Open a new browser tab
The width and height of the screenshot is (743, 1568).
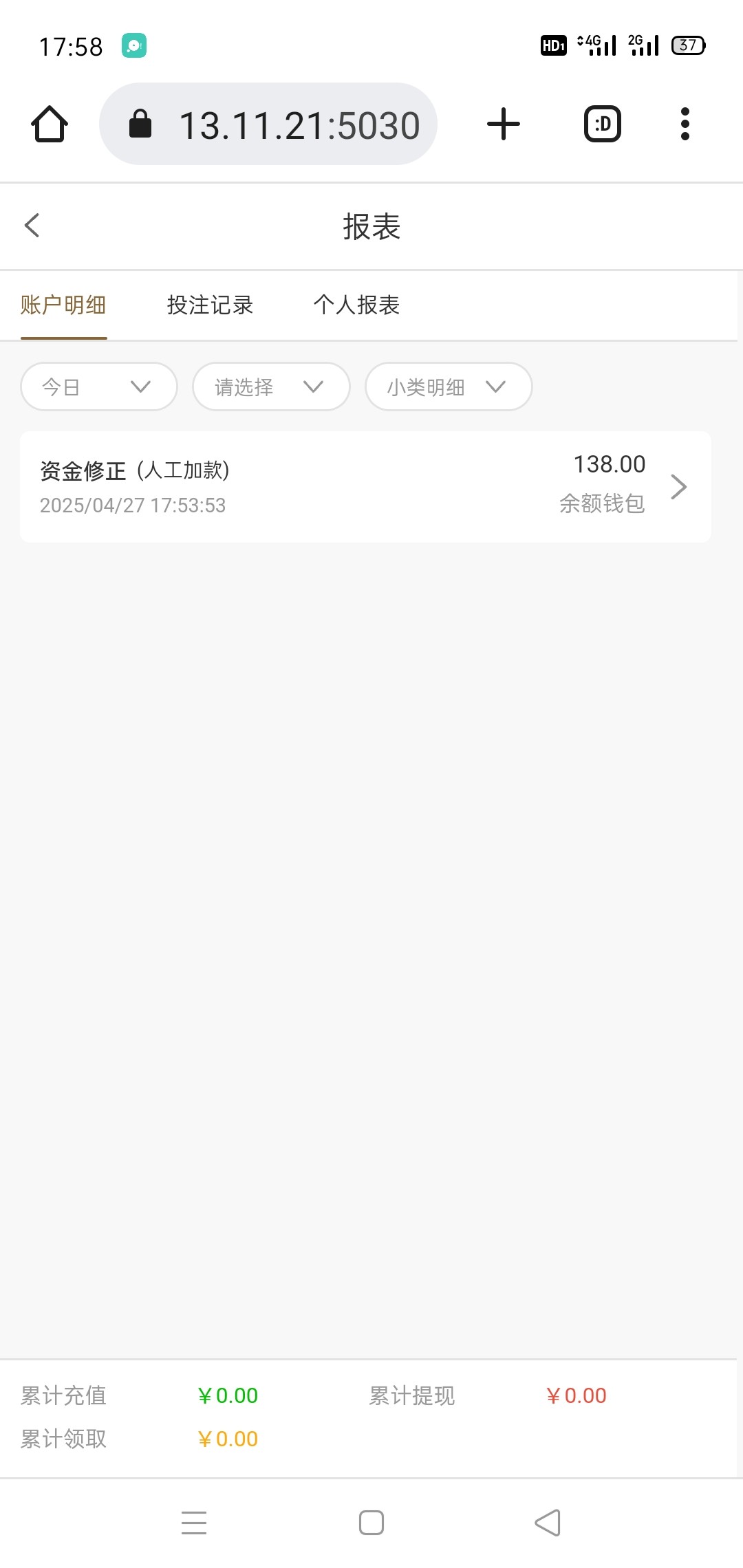coord(504,124)
